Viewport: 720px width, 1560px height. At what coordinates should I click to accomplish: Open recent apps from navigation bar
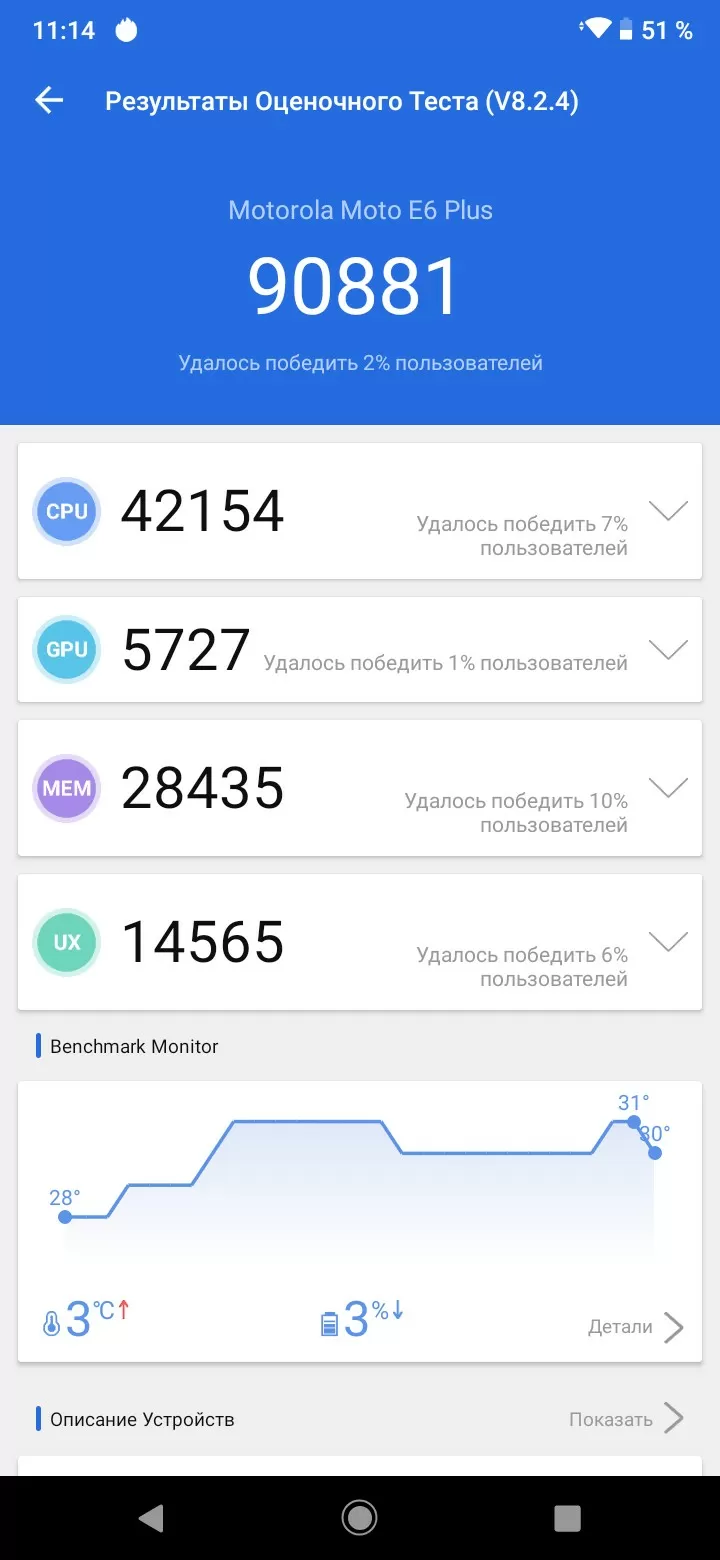[567, 1518]
